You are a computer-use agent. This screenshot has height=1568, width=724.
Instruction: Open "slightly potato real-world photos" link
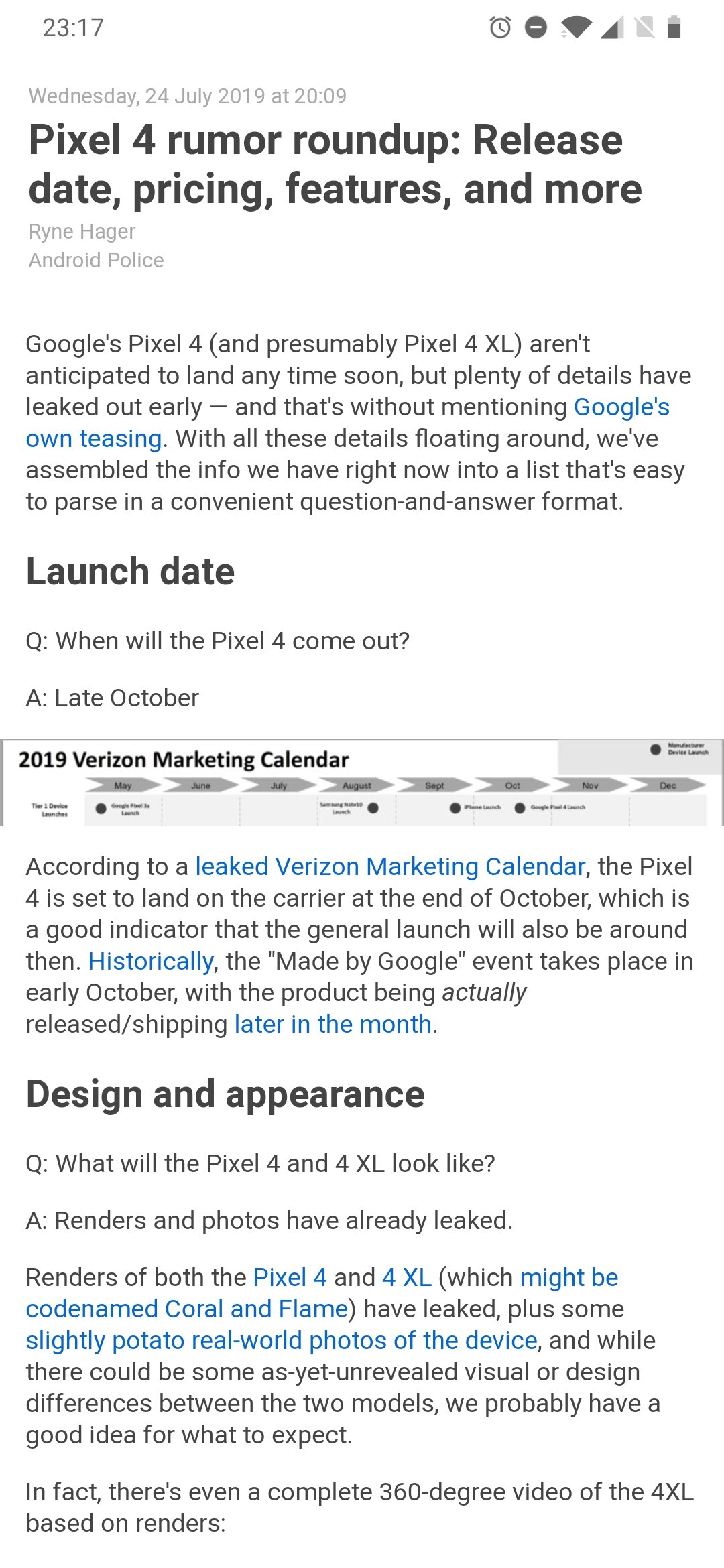(282, 1341)
